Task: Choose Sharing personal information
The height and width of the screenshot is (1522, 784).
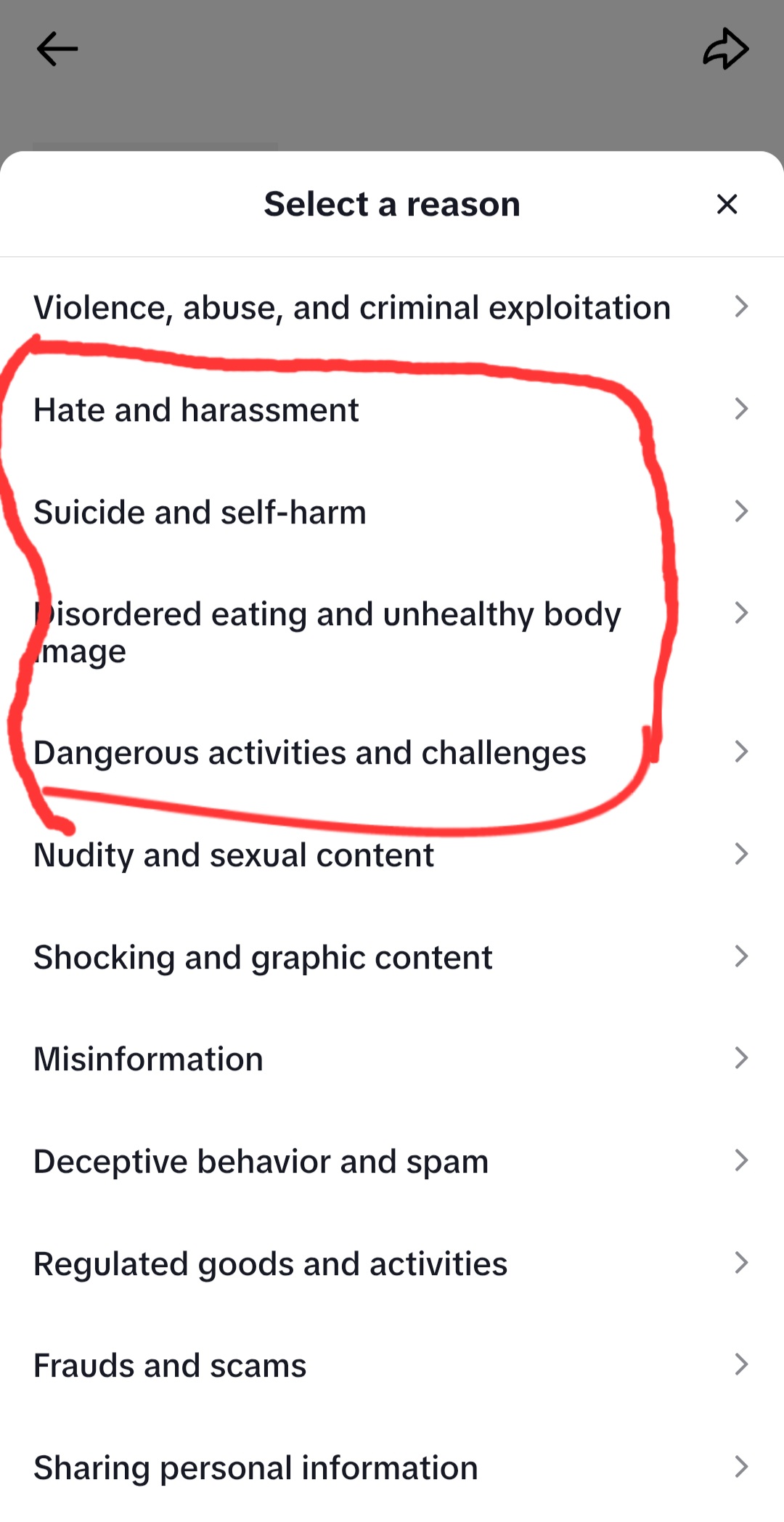Action: coord(392,1468)
